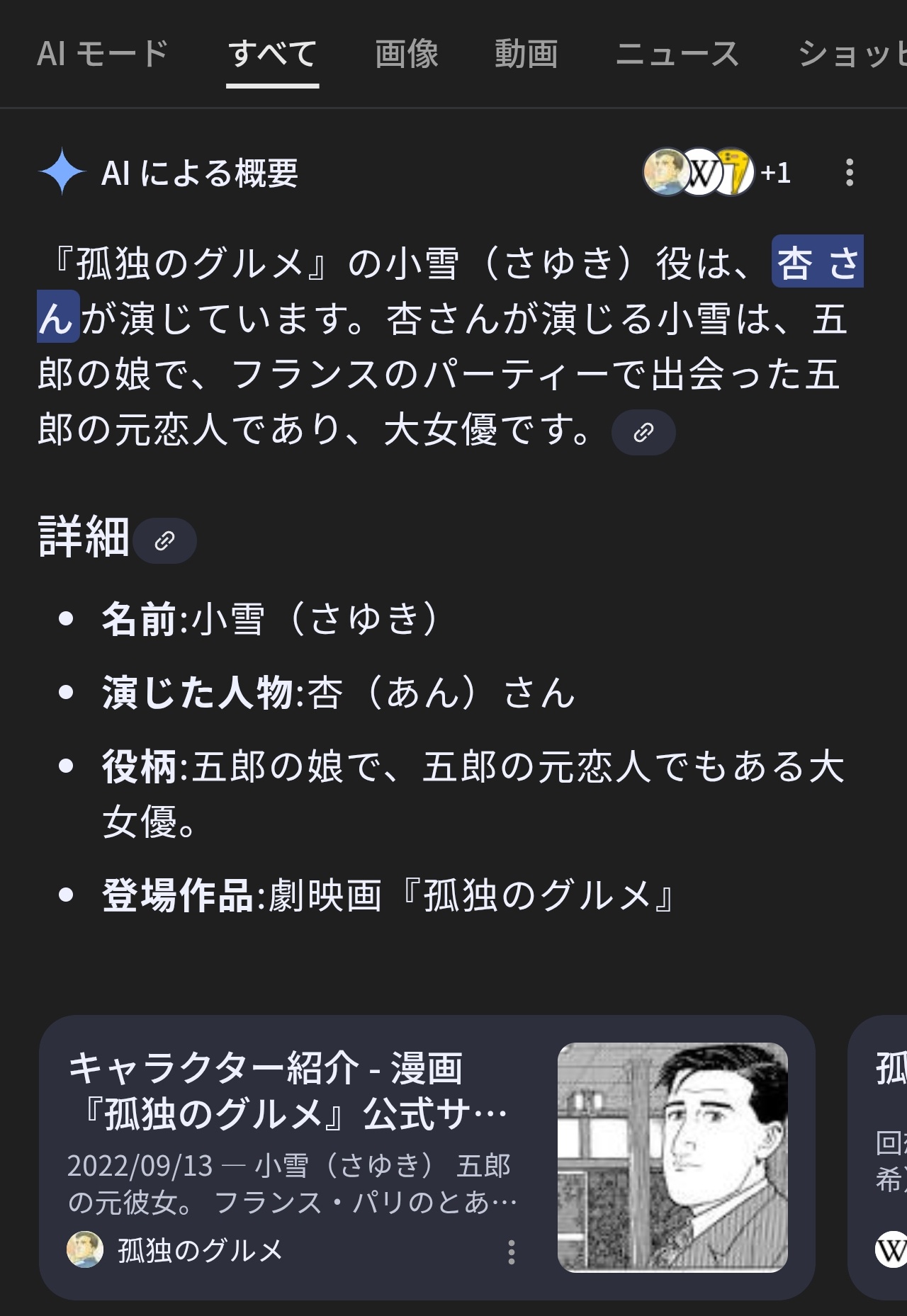Open the 画像 tab
Image resolution: width=907 pixels, height=1316 pixels.
click(x=406, y=54)
